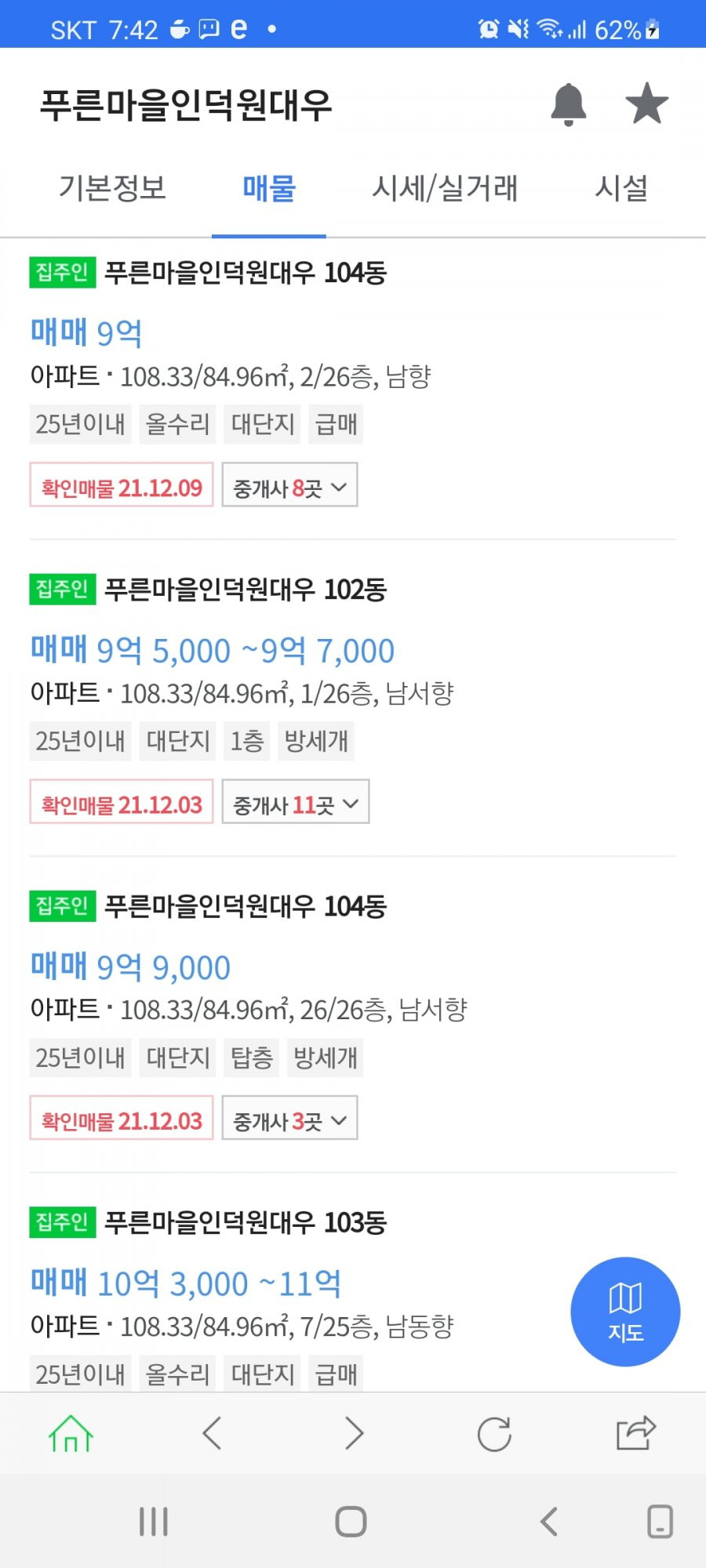Navigate back with browser left arrow

point(212,1434)
